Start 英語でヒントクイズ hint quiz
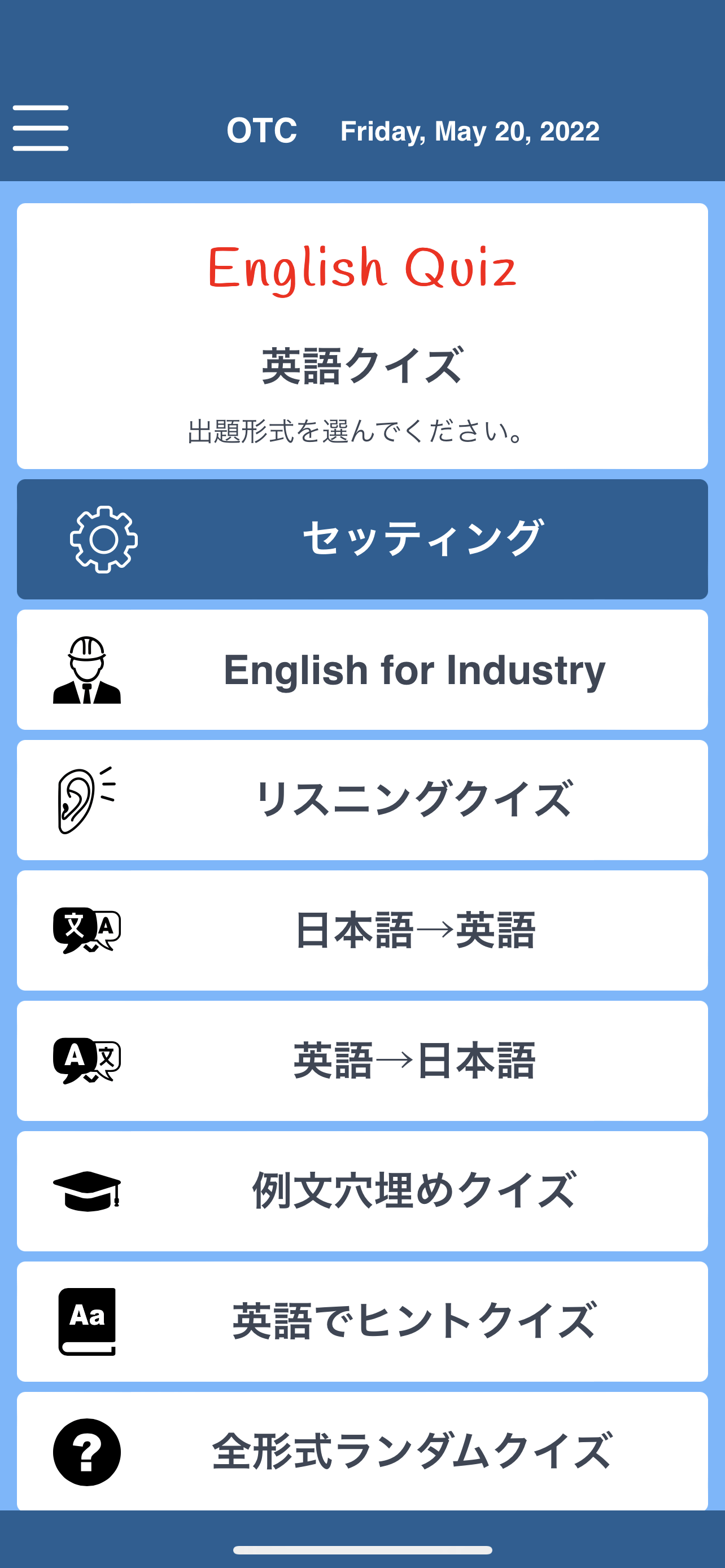 [x=362, y=1321]
